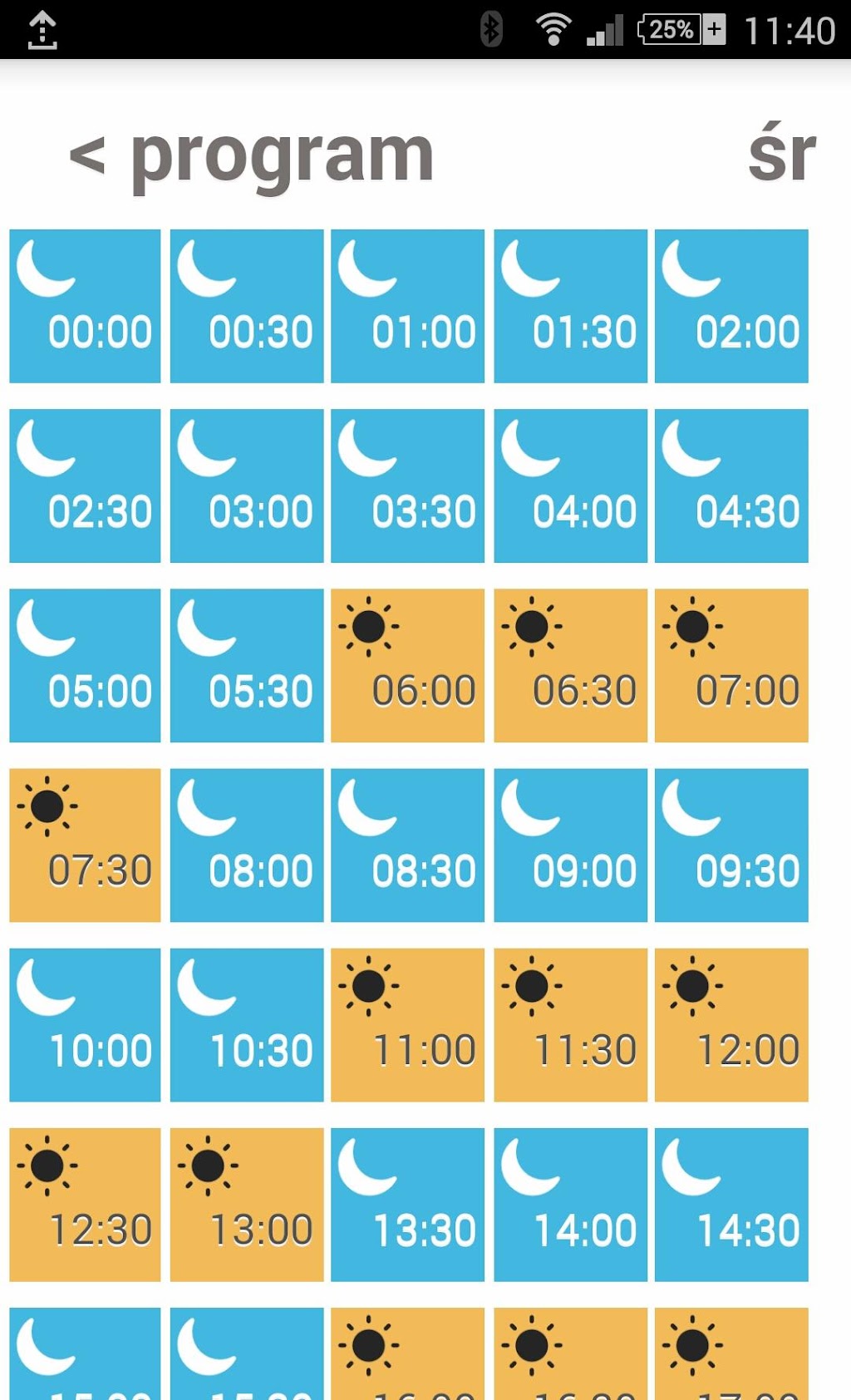The image size is (851, 1400).
Task: Toggle the 00:00 time slot
Action: tap(85, 306)
